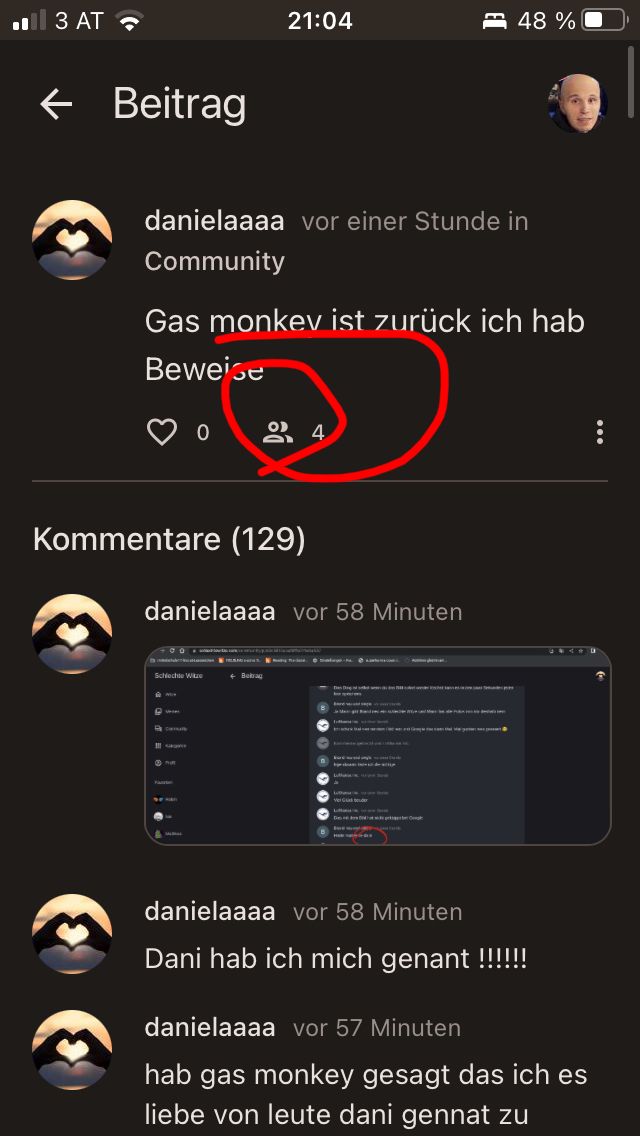The width and height of the screenshot is (640, 1136).
Task: Open your profile picture in the top bar
Action: (578, 103)
